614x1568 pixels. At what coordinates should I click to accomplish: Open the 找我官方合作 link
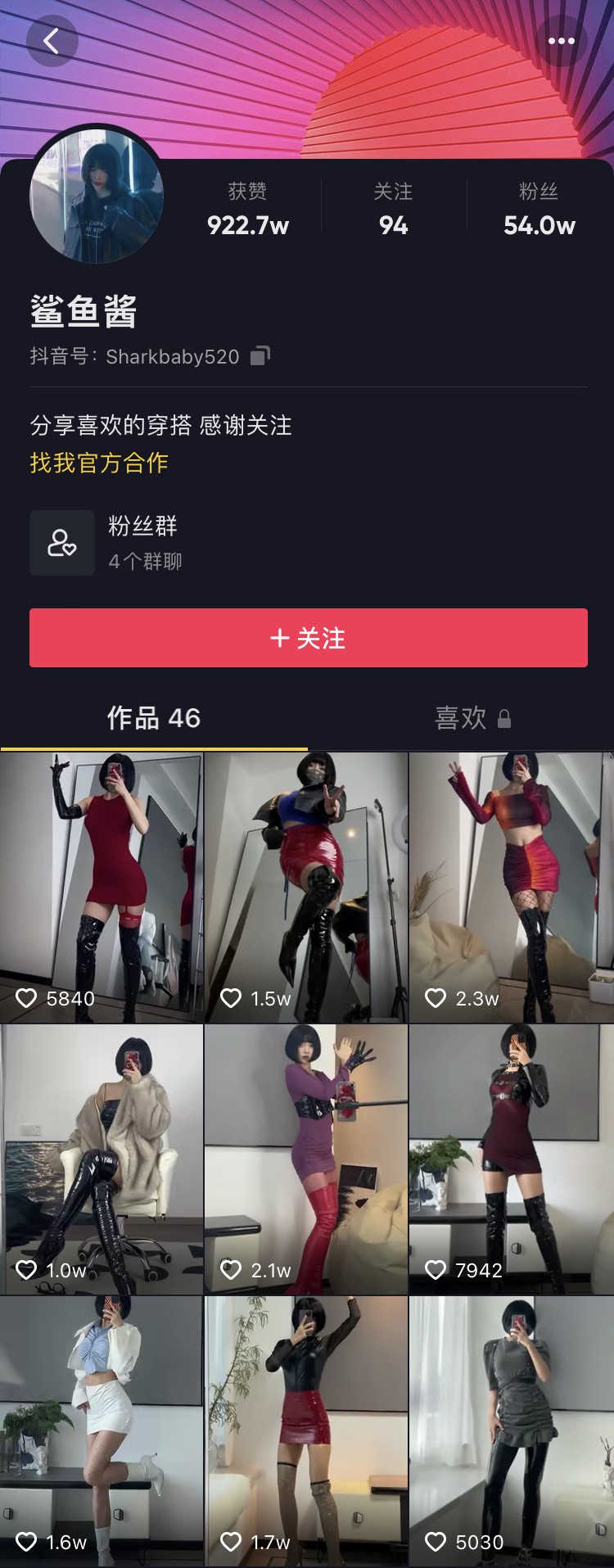[99, 463]
